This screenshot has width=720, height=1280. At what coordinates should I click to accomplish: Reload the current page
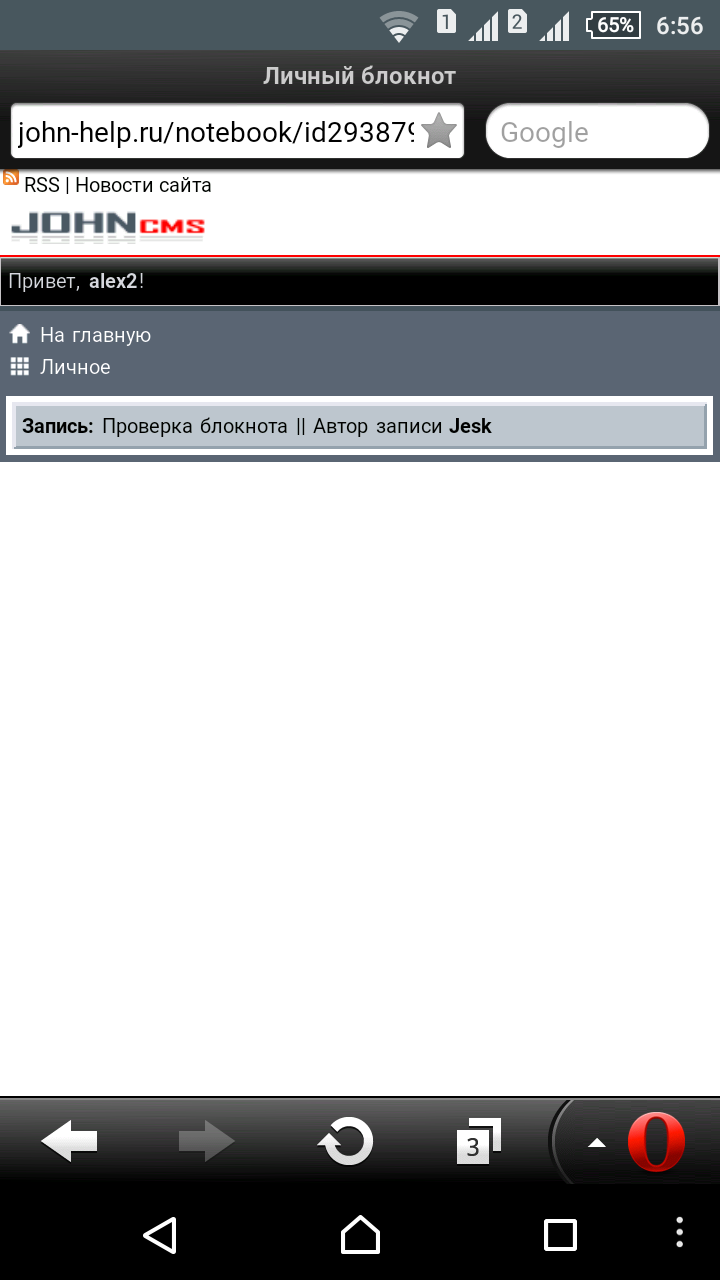point(345,1141)
